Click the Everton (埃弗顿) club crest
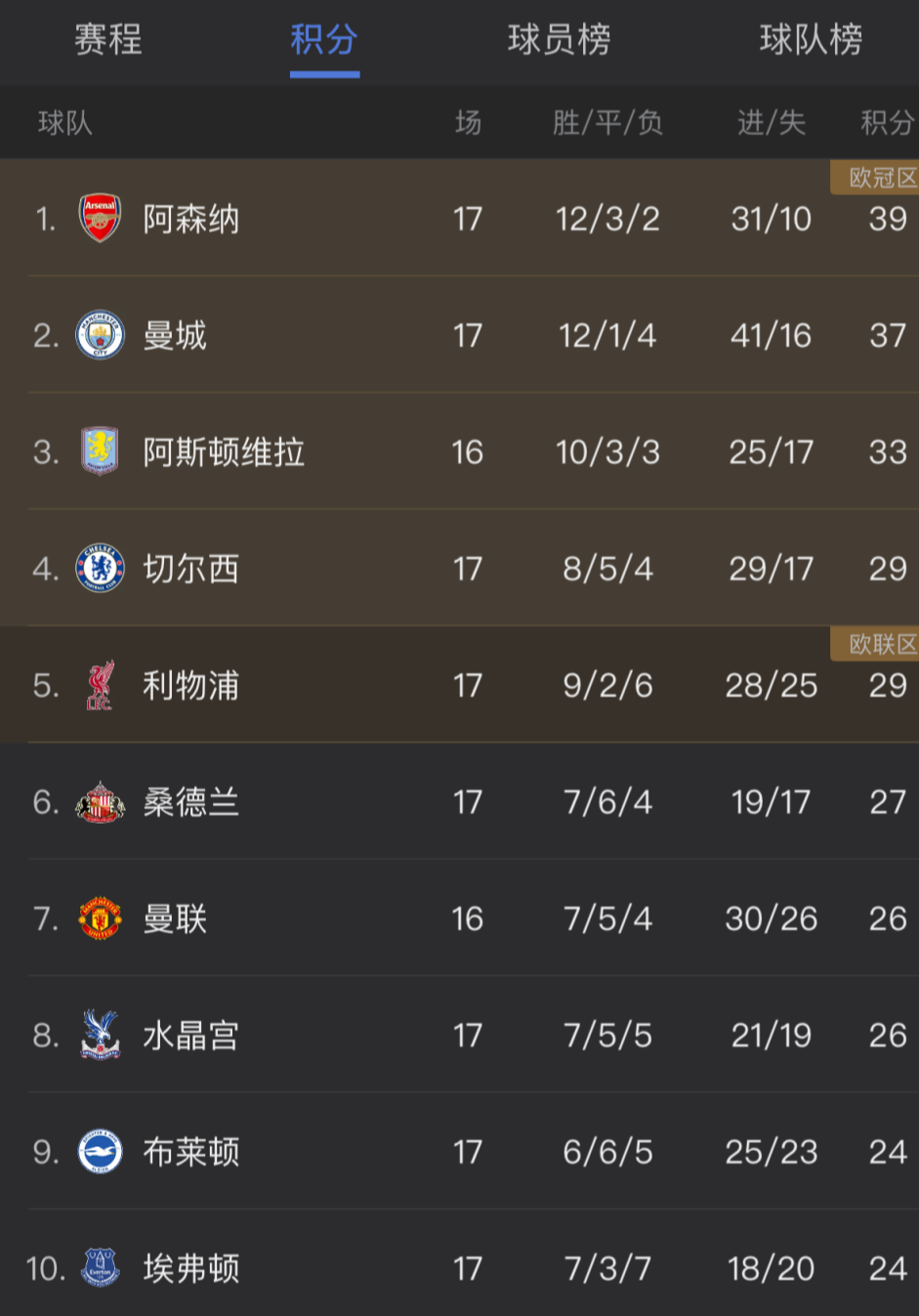The height and width of the screenshot is (1316, 919). pyautogui.click(x=101, y=1269)
